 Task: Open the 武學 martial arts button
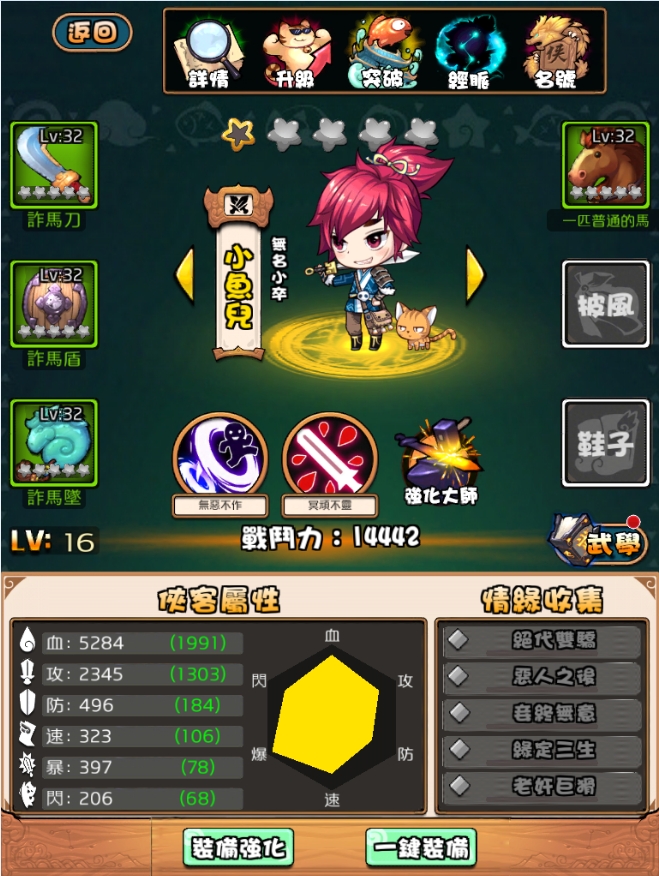(600, 541)
